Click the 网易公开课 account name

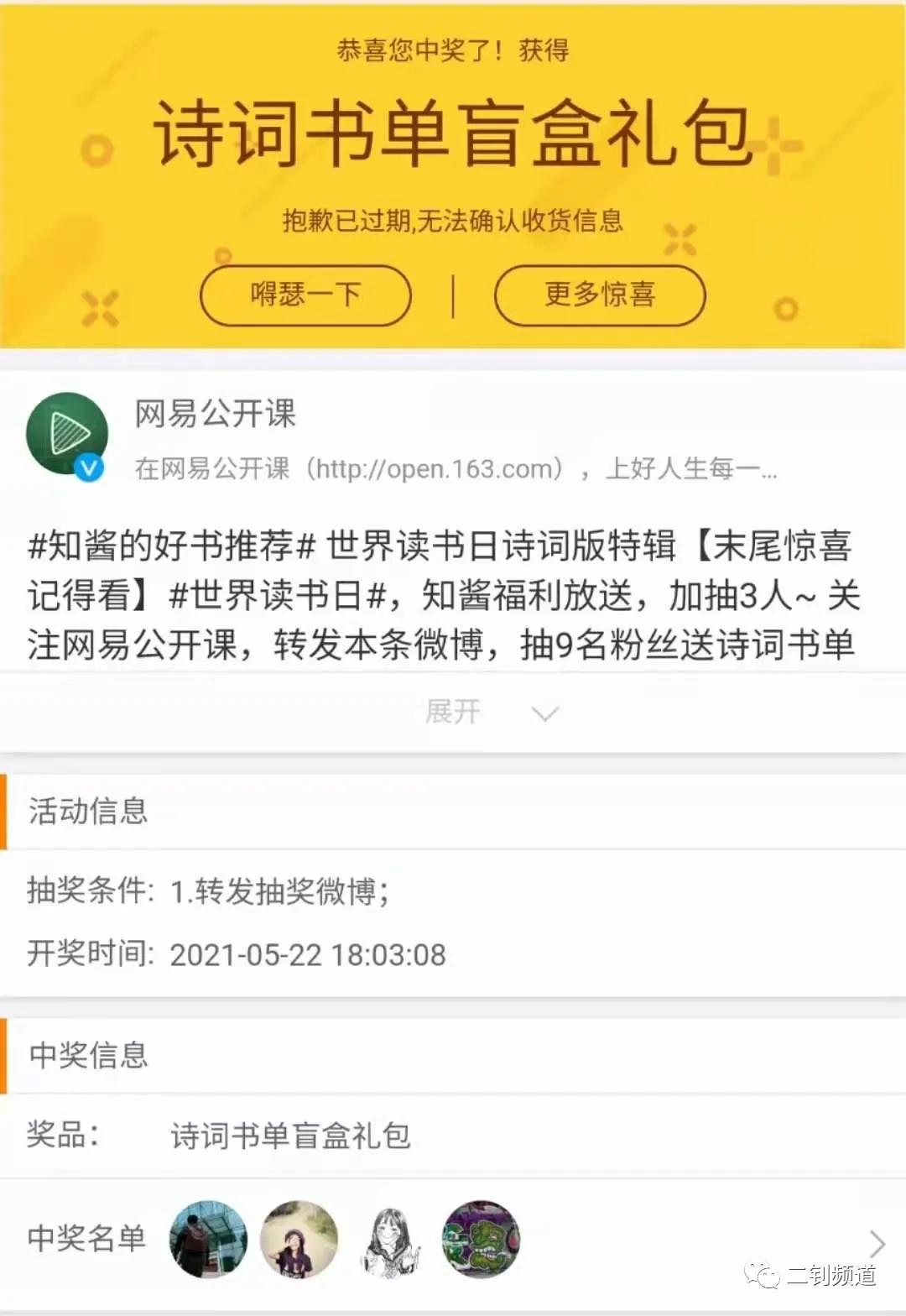pos(212,415)
